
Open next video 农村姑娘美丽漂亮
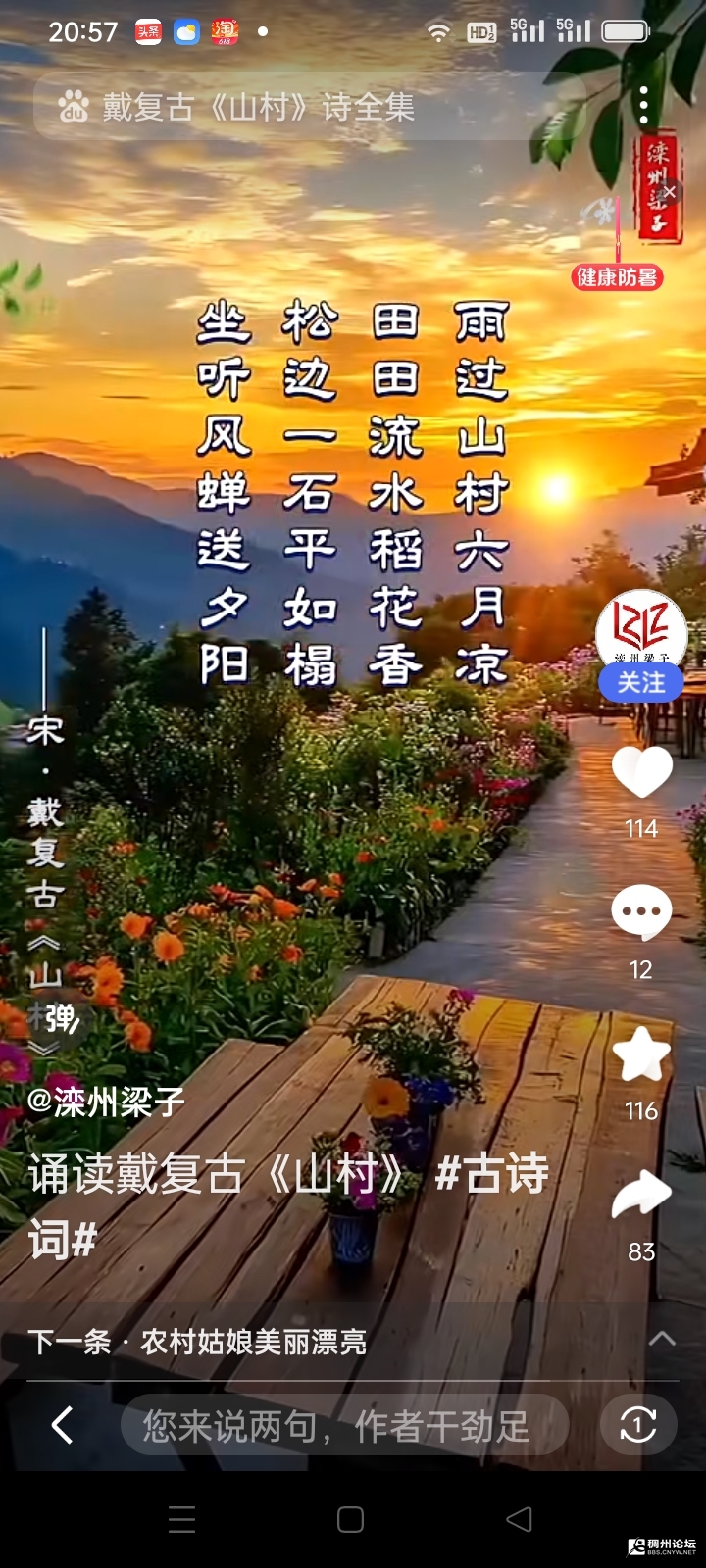click(253, 1341)
